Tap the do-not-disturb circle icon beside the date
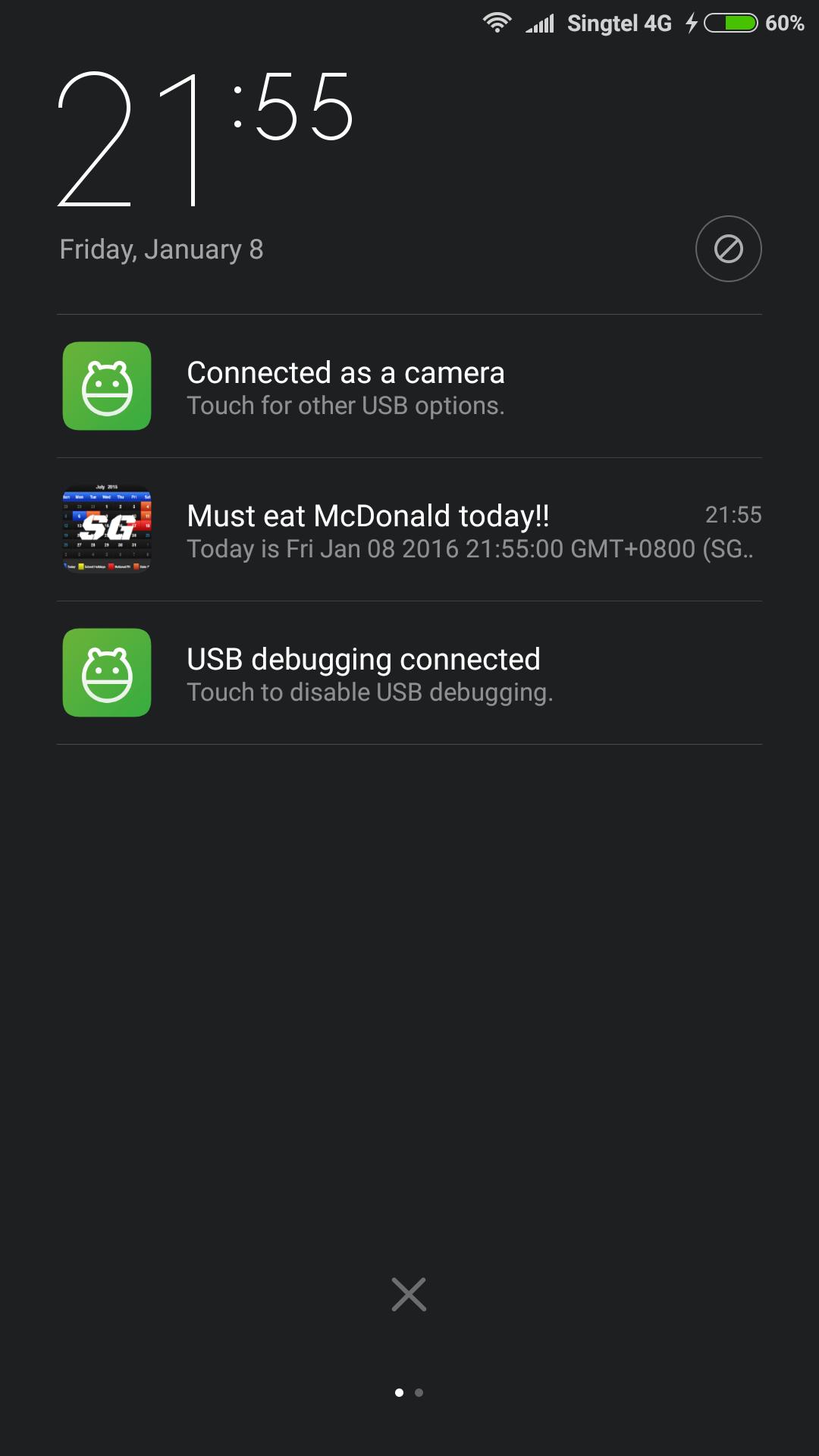819x1456 pixels. tap(728, 249)
